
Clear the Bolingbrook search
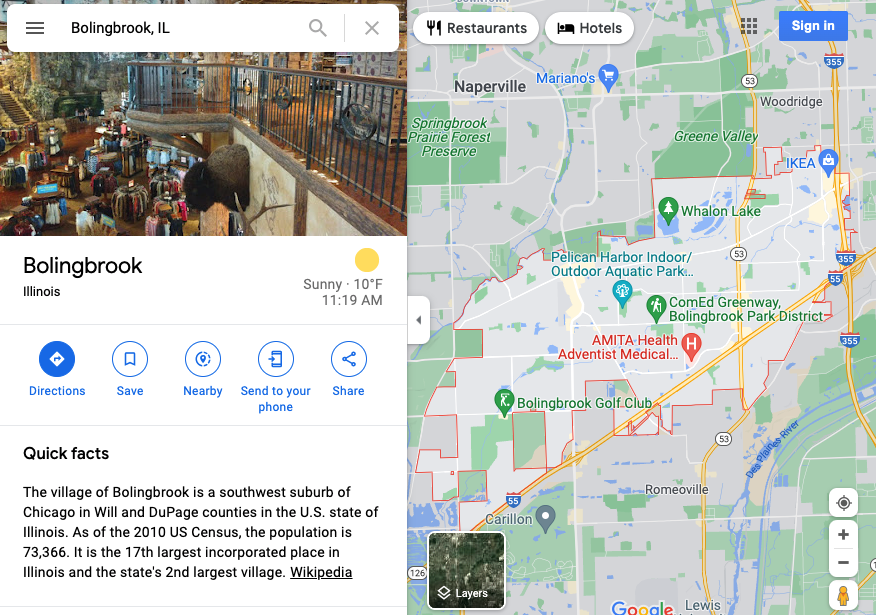[372, 28]
